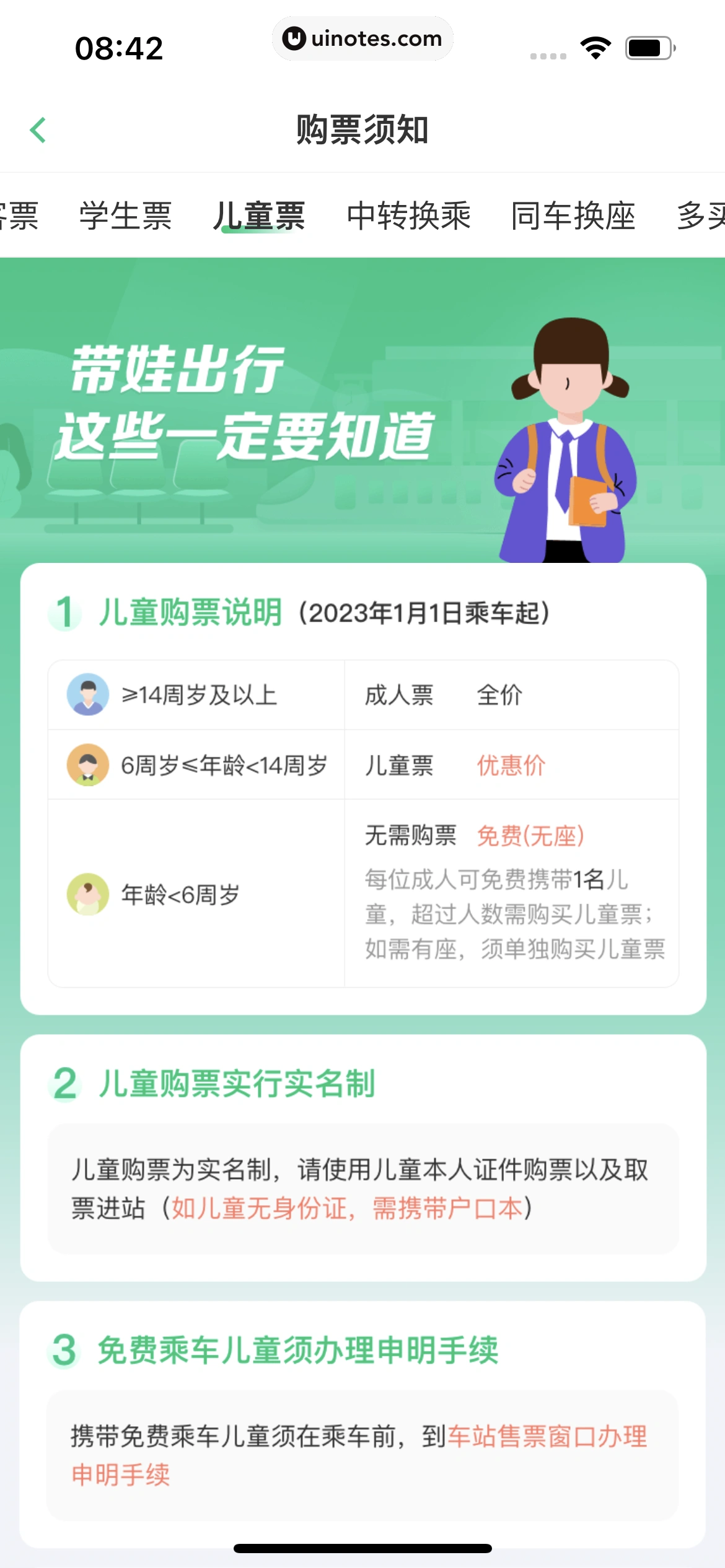
Task: Click the child passenger avatar icon
Action: (x=88, y=765)
